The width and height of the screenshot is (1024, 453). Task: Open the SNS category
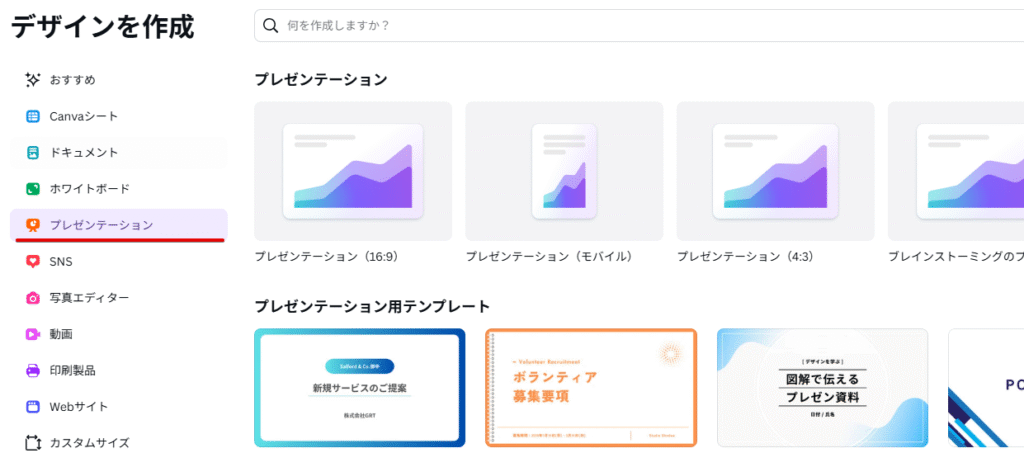click(61, 261)
